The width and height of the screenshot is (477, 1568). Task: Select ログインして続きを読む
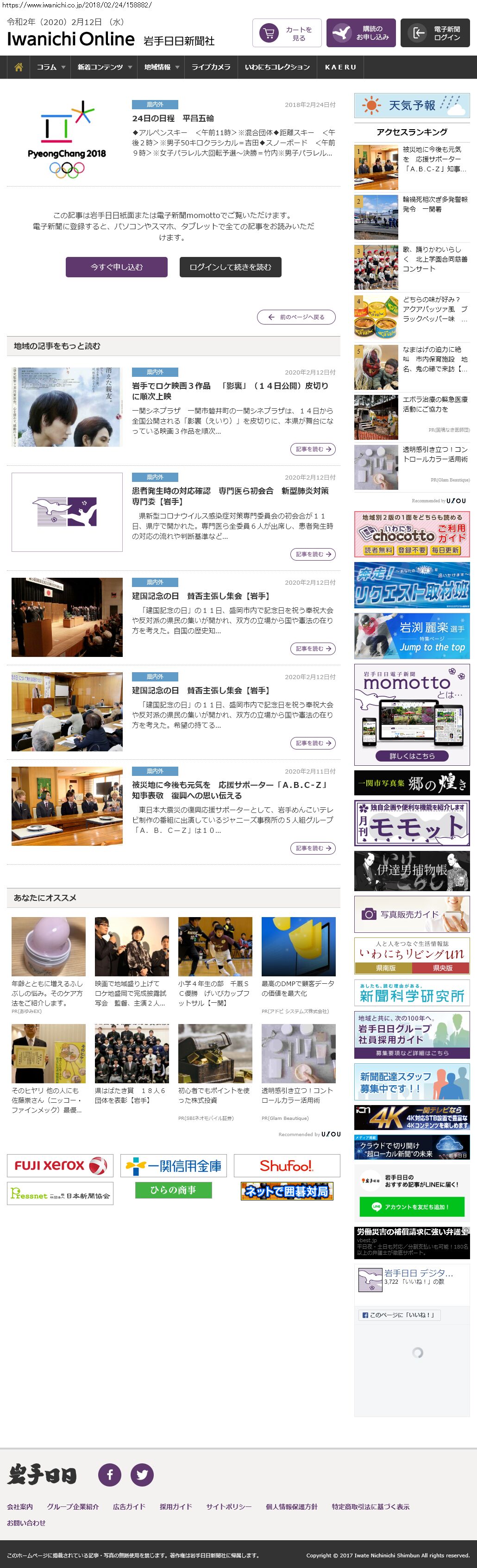pos(230,267)
